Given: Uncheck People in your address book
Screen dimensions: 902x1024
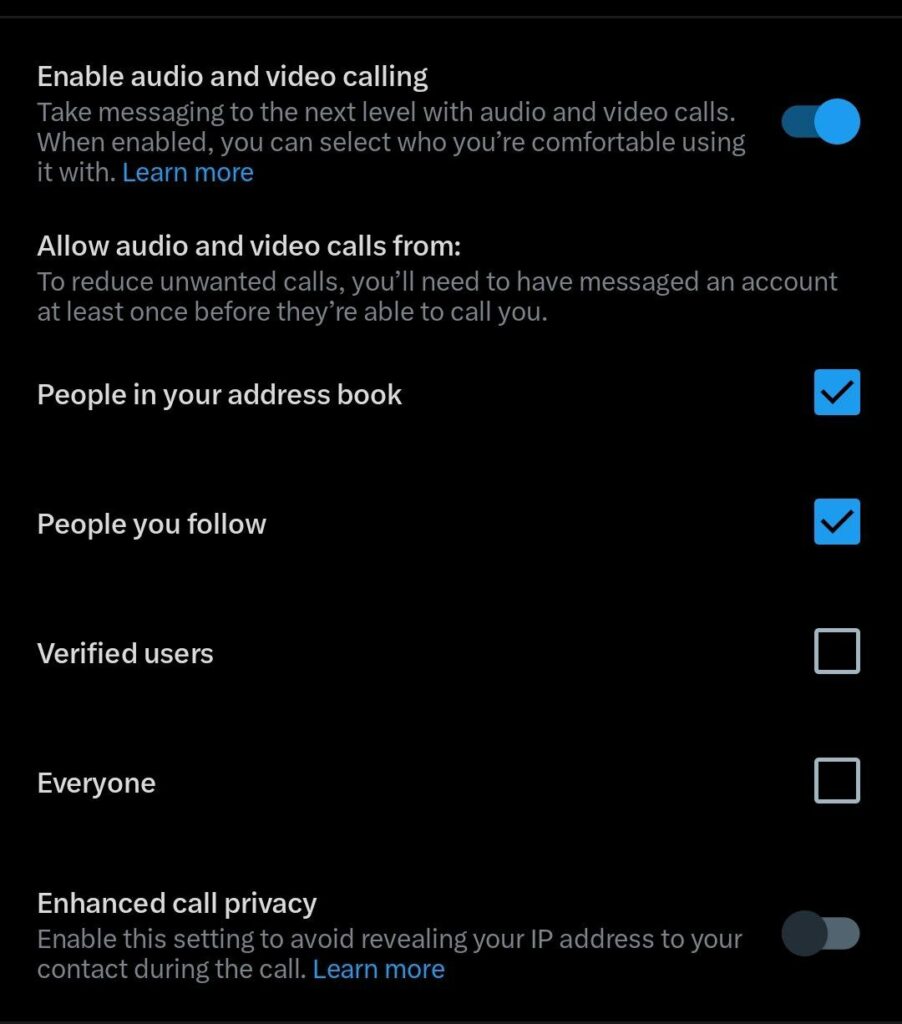Looking at the screenshot, I should pos(836,393).
